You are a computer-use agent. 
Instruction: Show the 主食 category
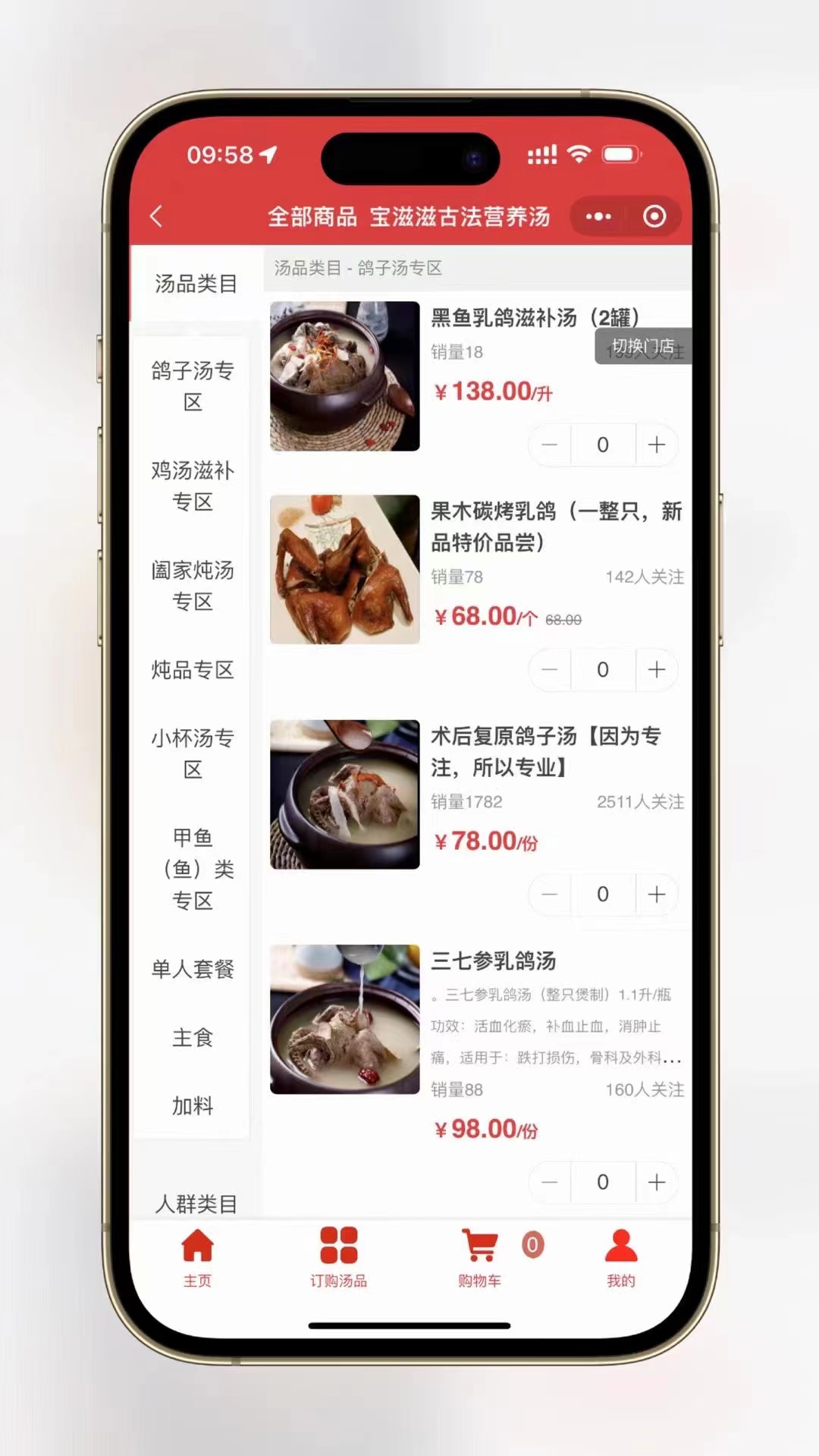[193, 1037]
